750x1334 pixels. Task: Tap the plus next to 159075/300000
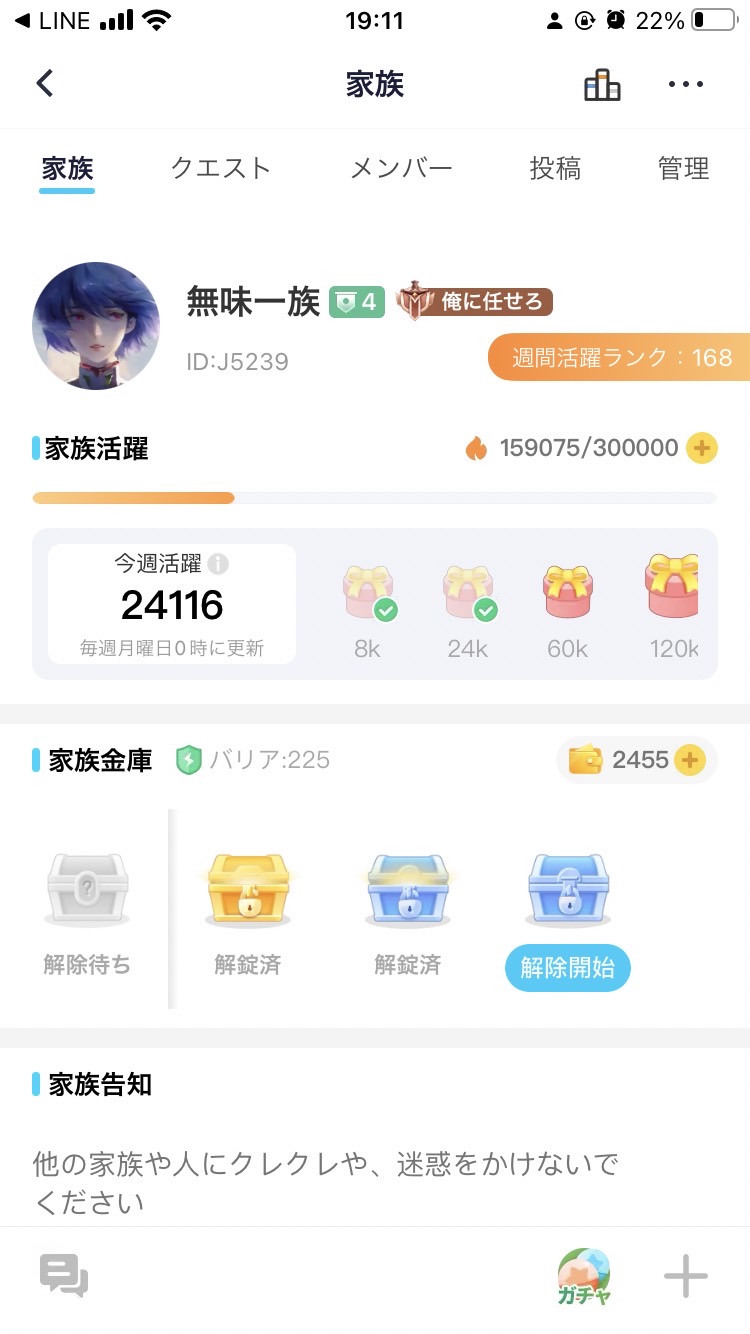(x=702, y=448)
